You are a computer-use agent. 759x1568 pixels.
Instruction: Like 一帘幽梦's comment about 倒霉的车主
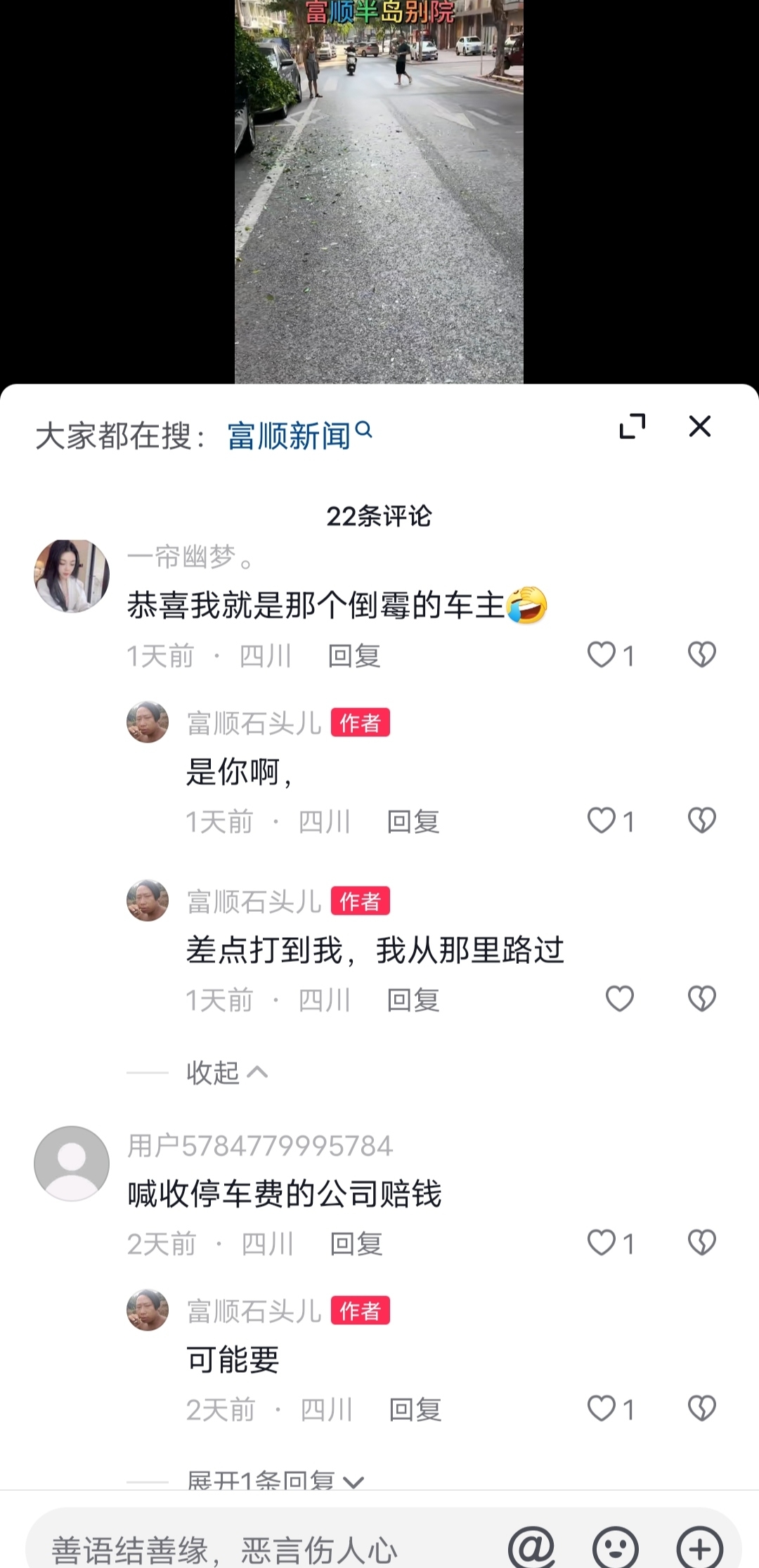[x=602, y=655]
